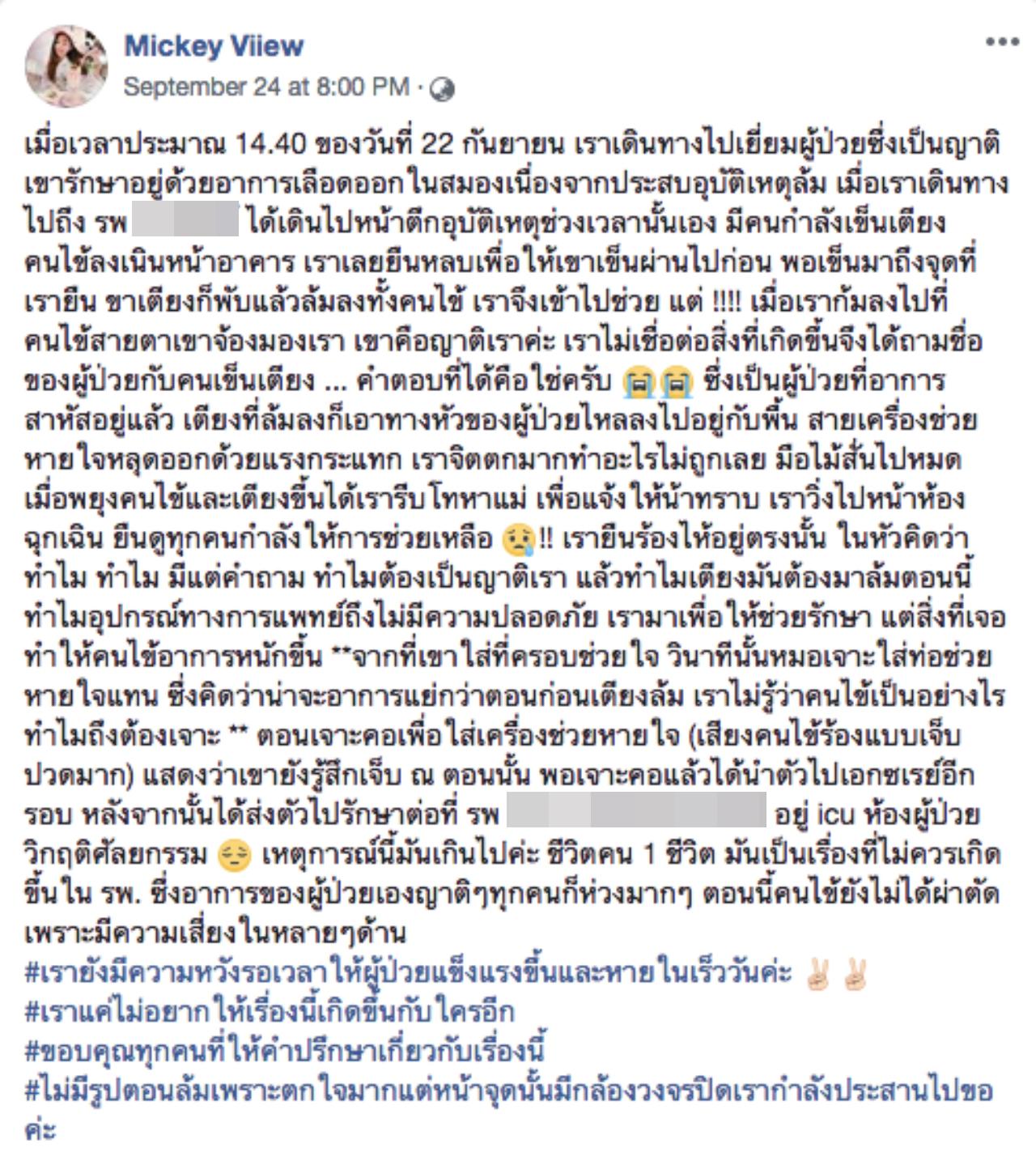Open hashtag #ขอบคุณทุกคนที่ให้คำปรึกษาเกี่ยวกับเรื่องนี้
Image resolution: width=1036 pixels, height=1165 pixels.
click(x=285, y=1051)
